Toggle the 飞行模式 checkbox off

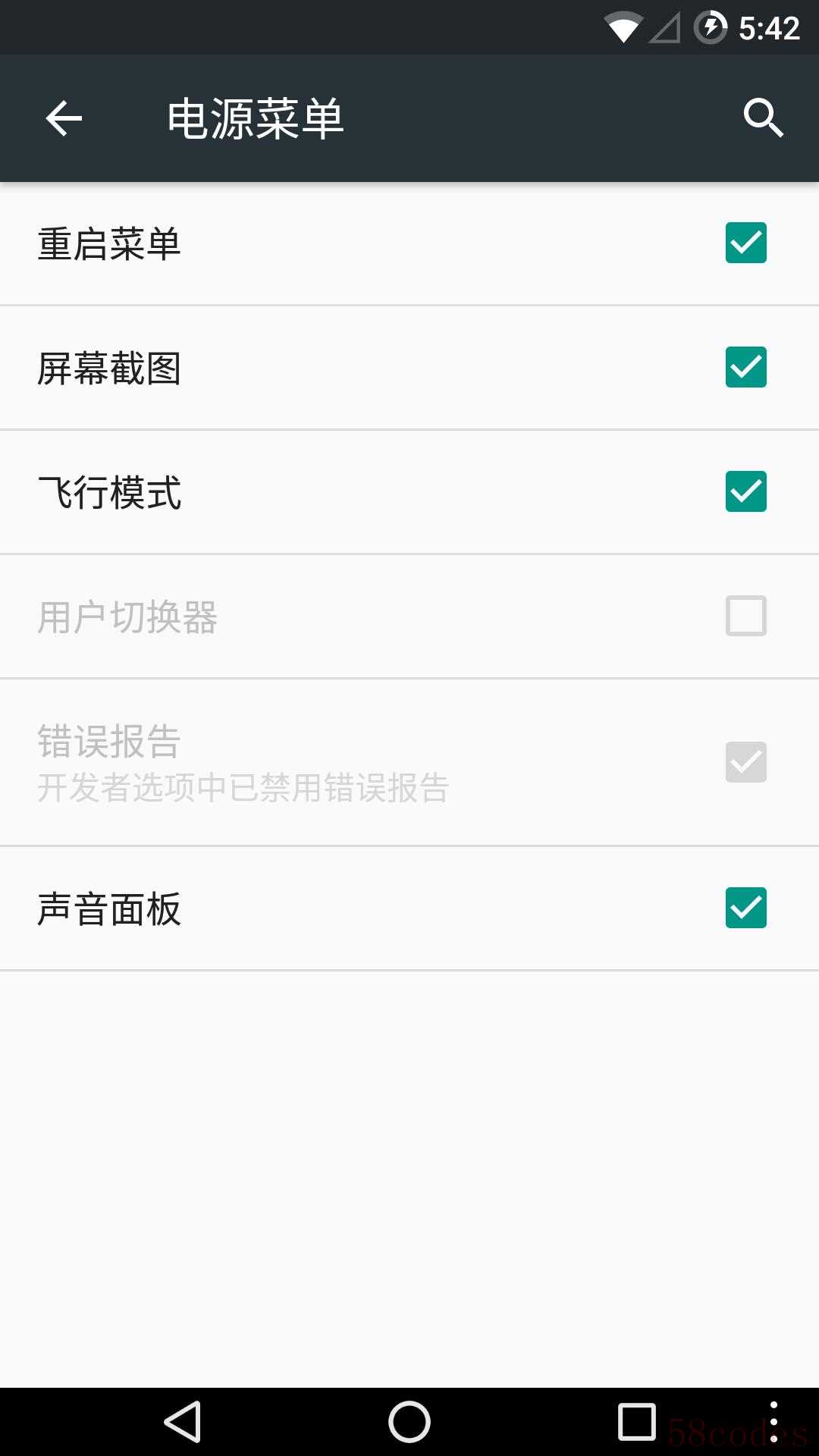tap(745, 491)
